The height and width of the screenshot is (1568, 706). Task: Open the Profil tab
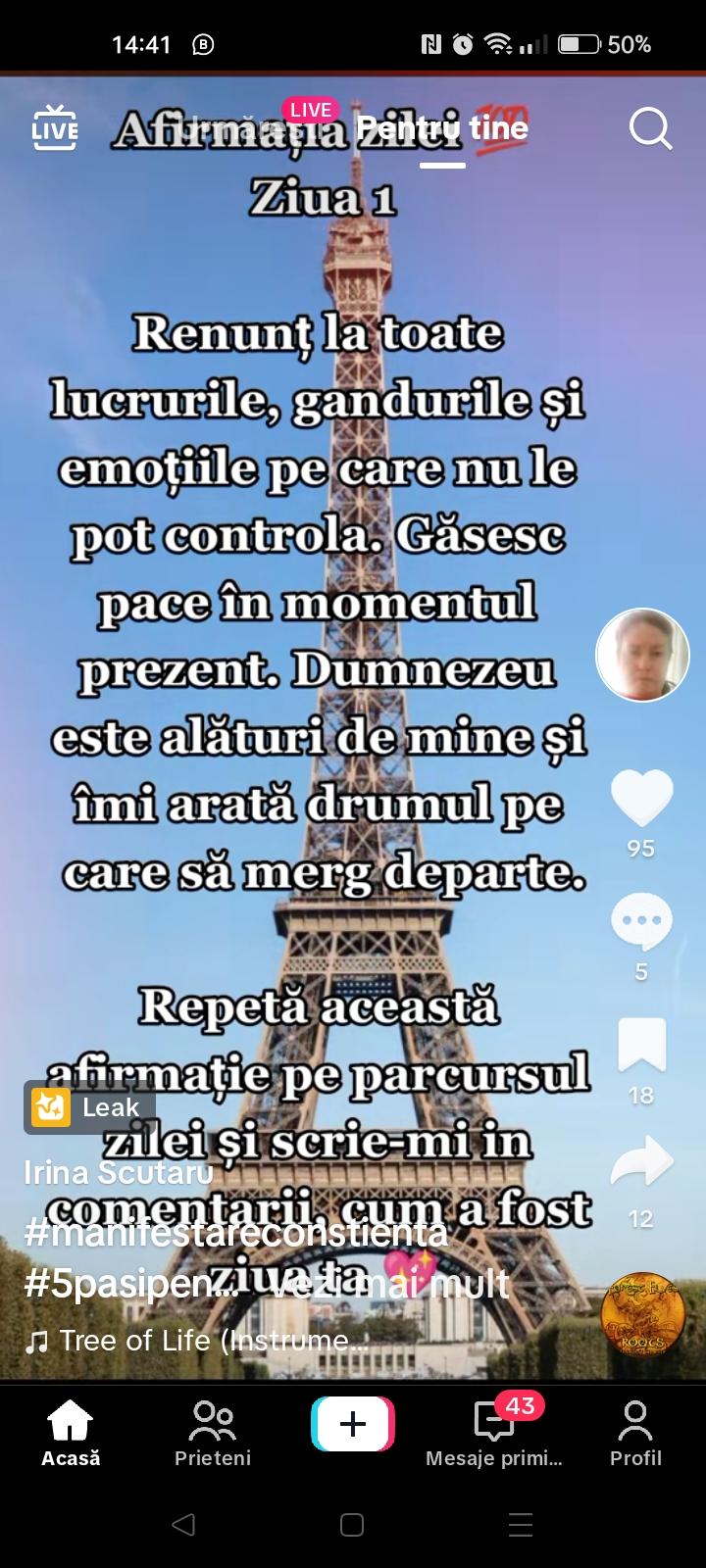[635, 1432]
